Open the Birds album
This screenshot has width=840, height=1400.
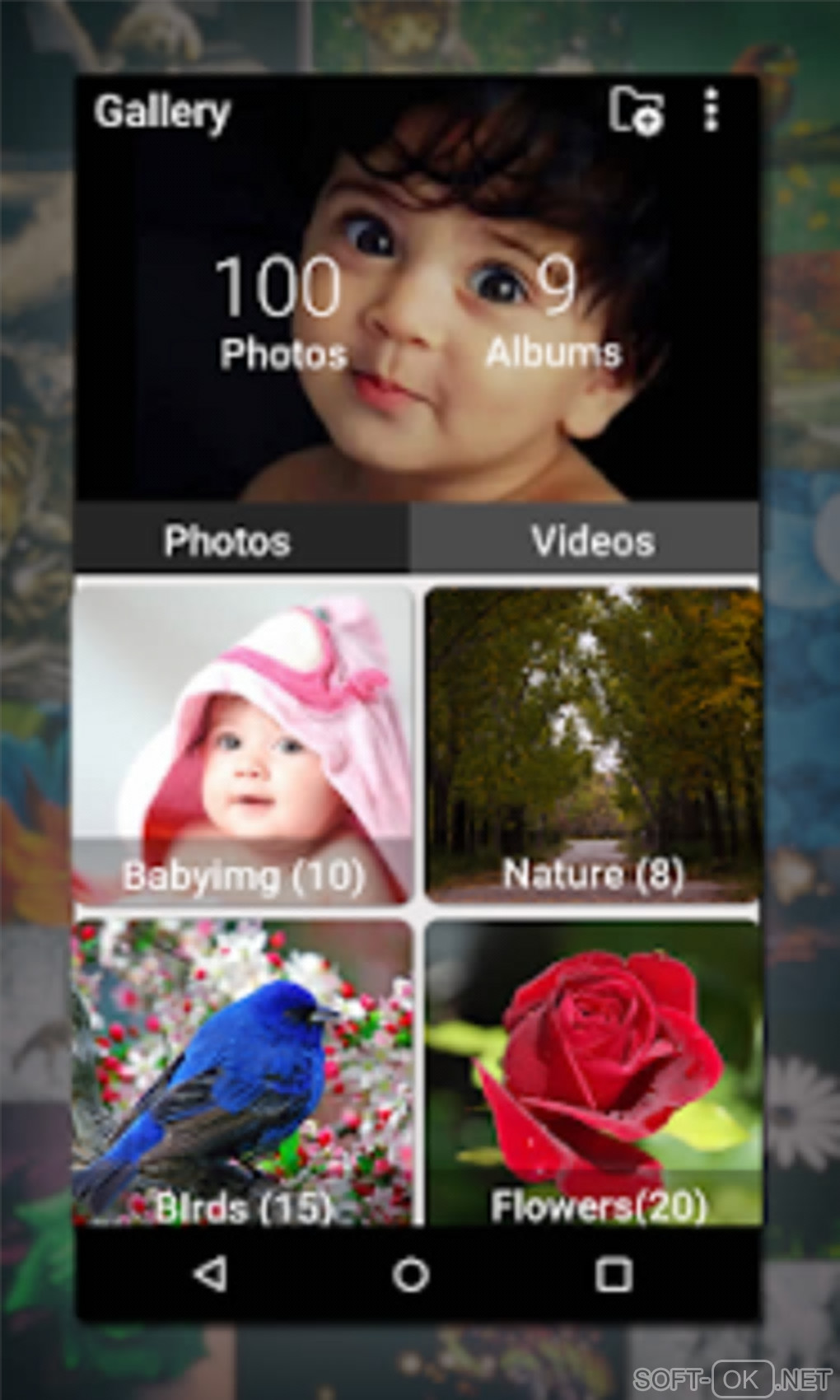[x=241, y=1073]
